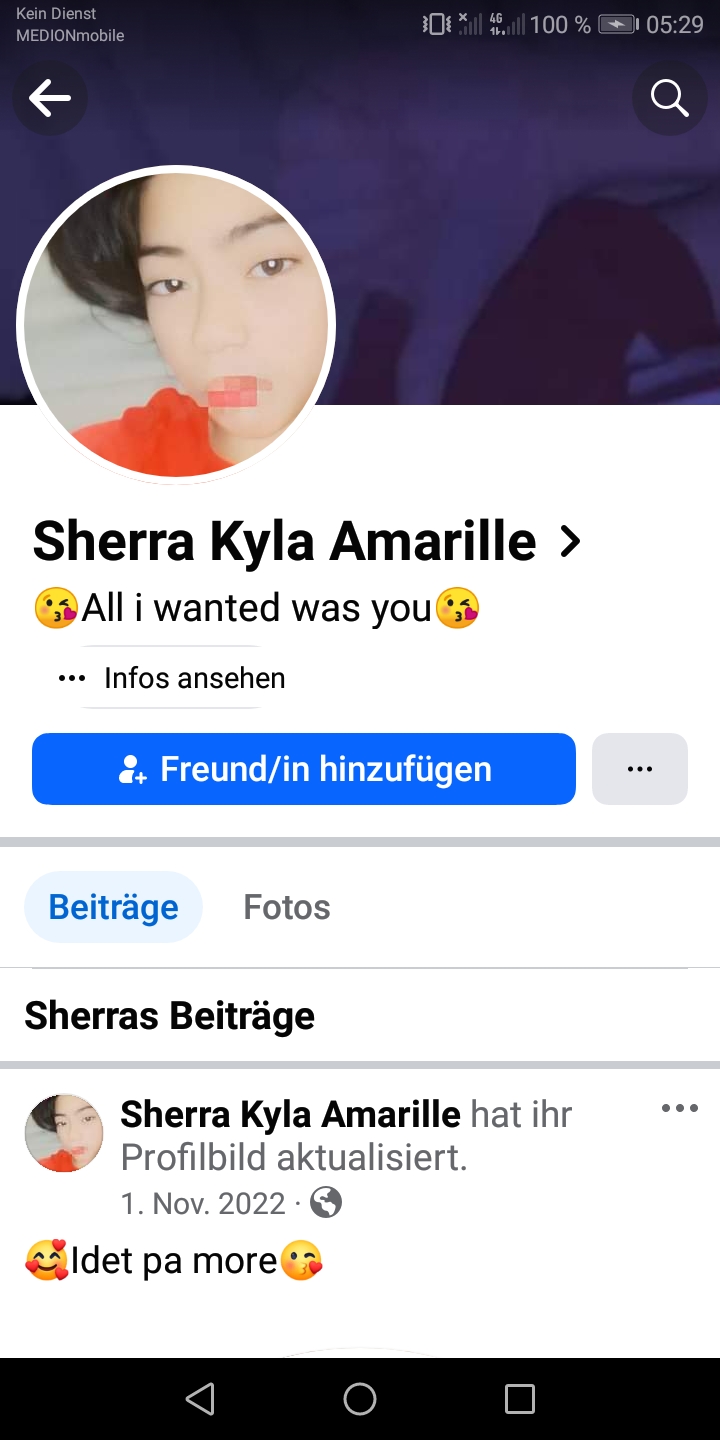Tap the small avatar in the post
Screen dimensions: 720x1440
[64, 1133]
